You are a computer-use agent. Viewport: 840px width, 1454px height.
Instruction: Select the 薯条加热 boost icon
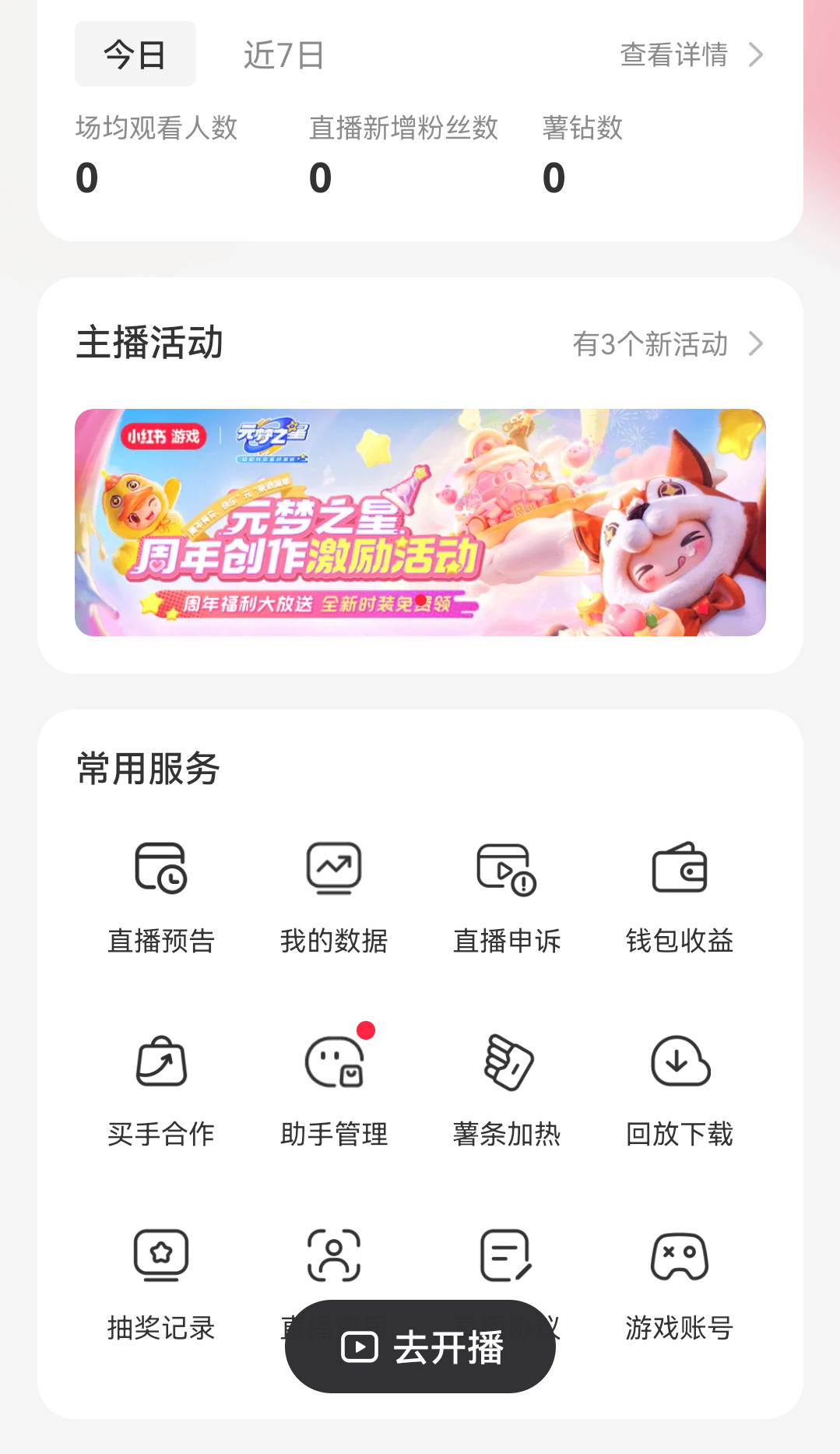tap(506, 1090)
